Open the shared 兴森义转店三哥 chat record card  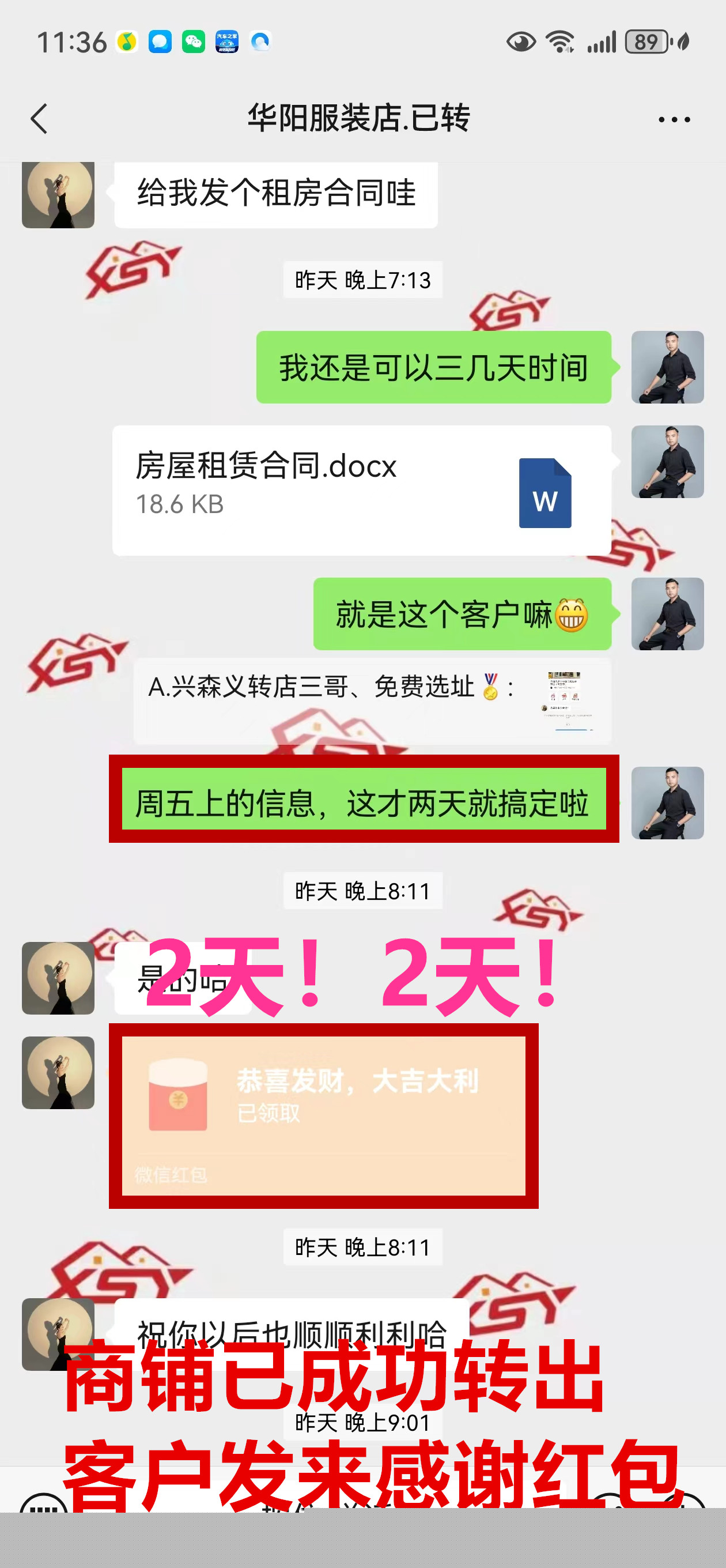[372, 700]
